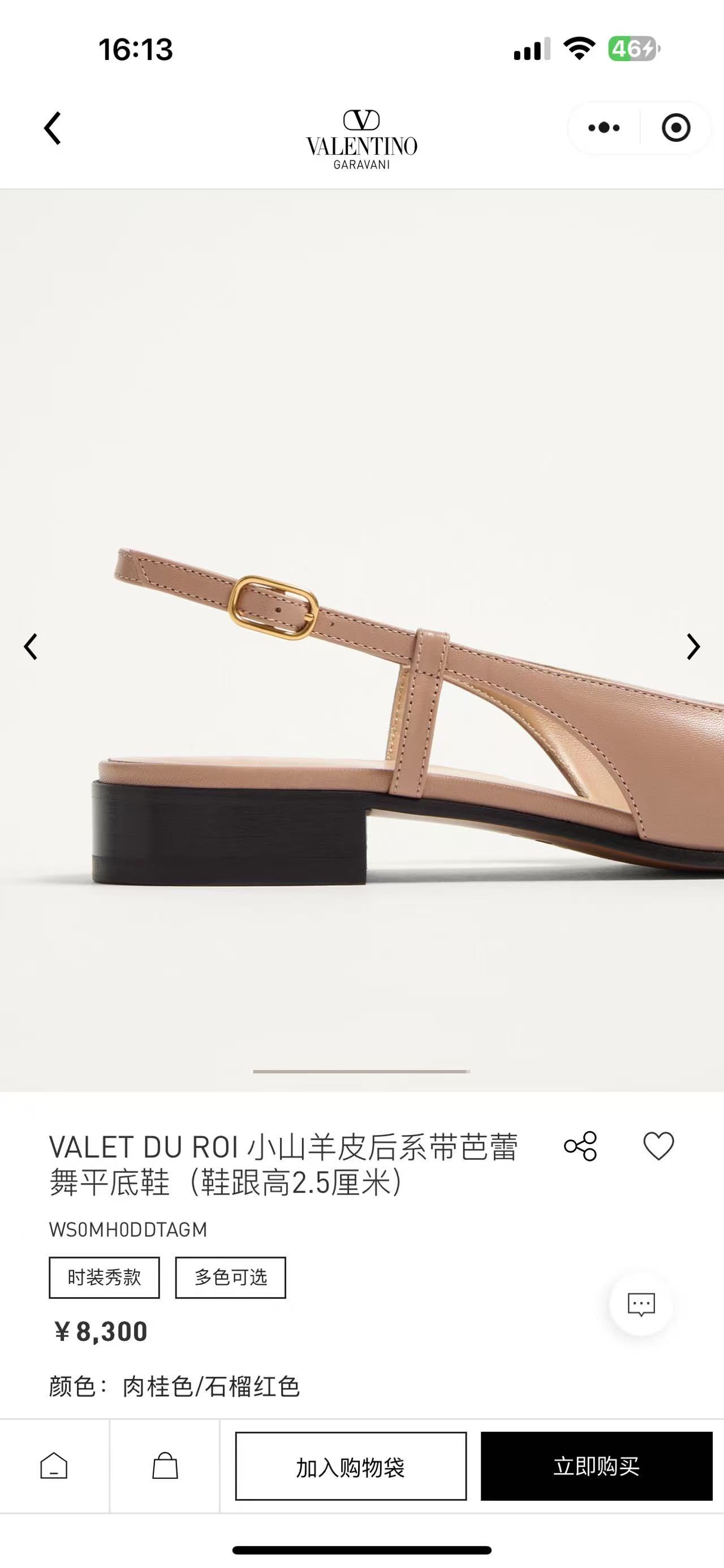This screenshot has width=724, height=1568.
Task: Open customer service chat bubble
Action: 641,1304
